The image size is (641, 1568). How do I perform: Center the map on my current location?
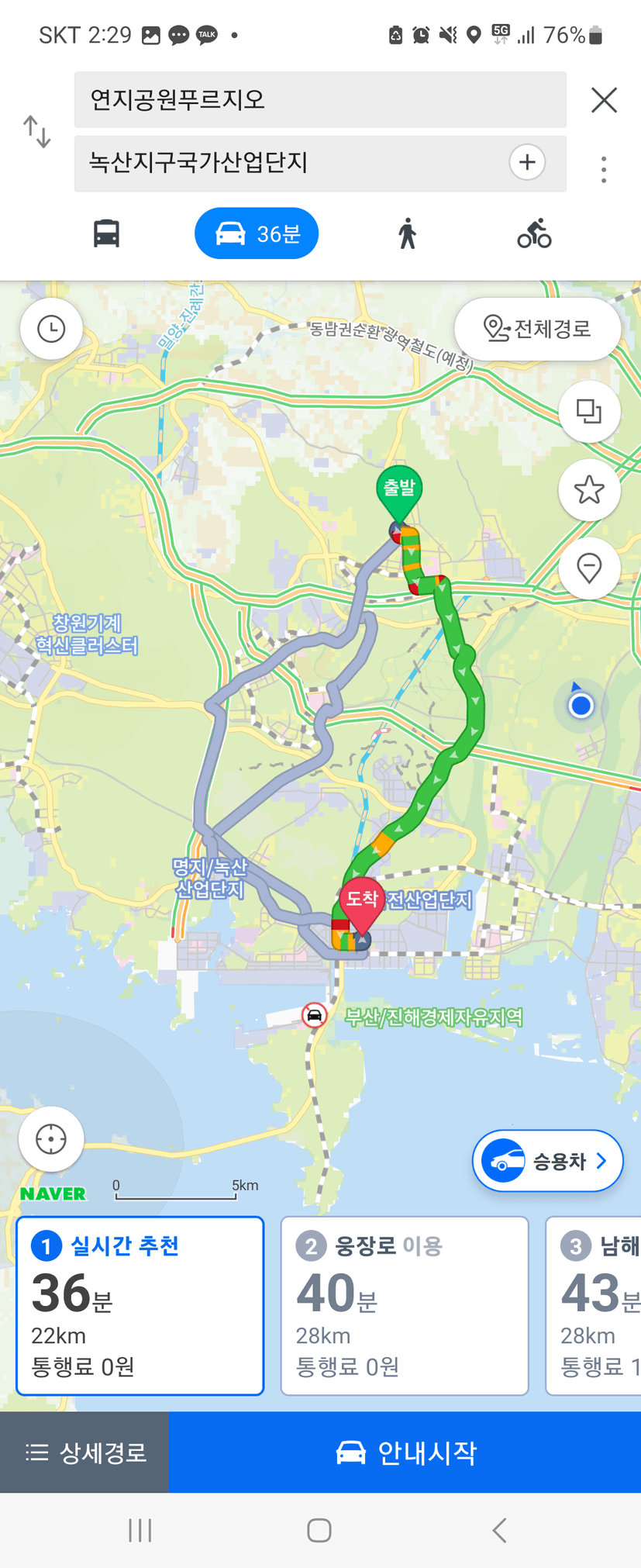(x=51, y=1139)
